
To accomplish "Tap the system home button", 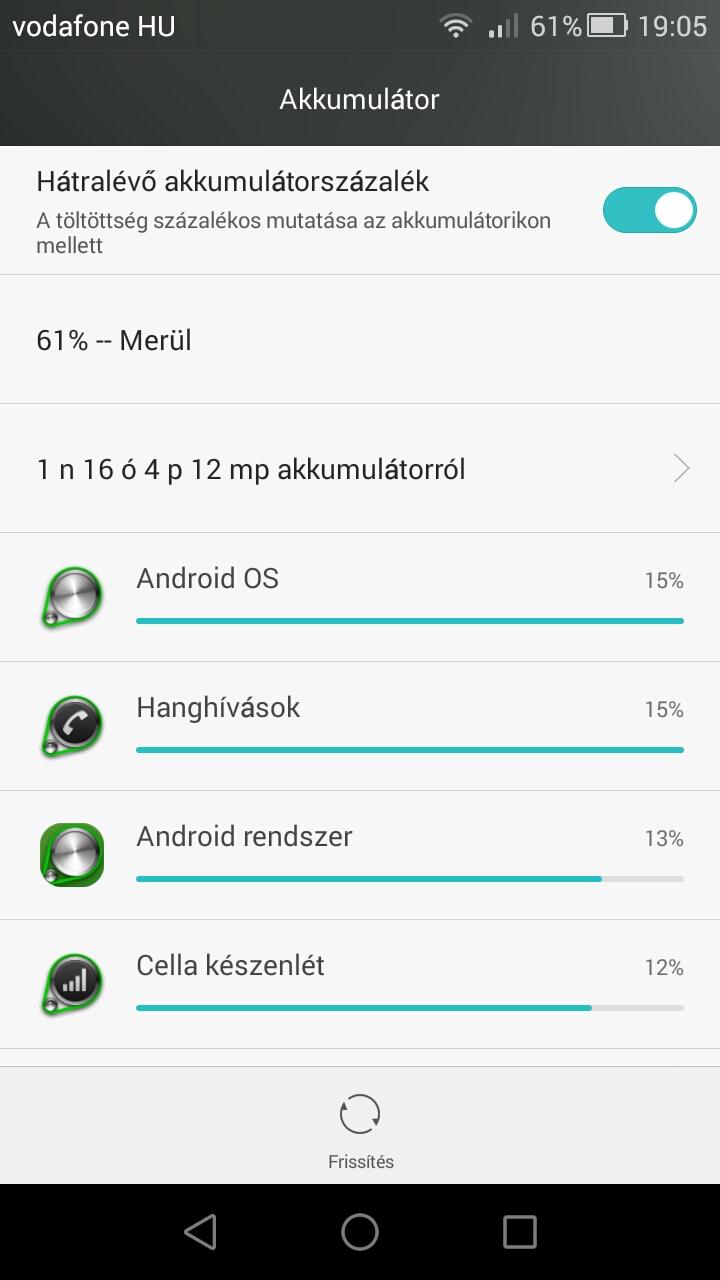I will click(360, 1232).
